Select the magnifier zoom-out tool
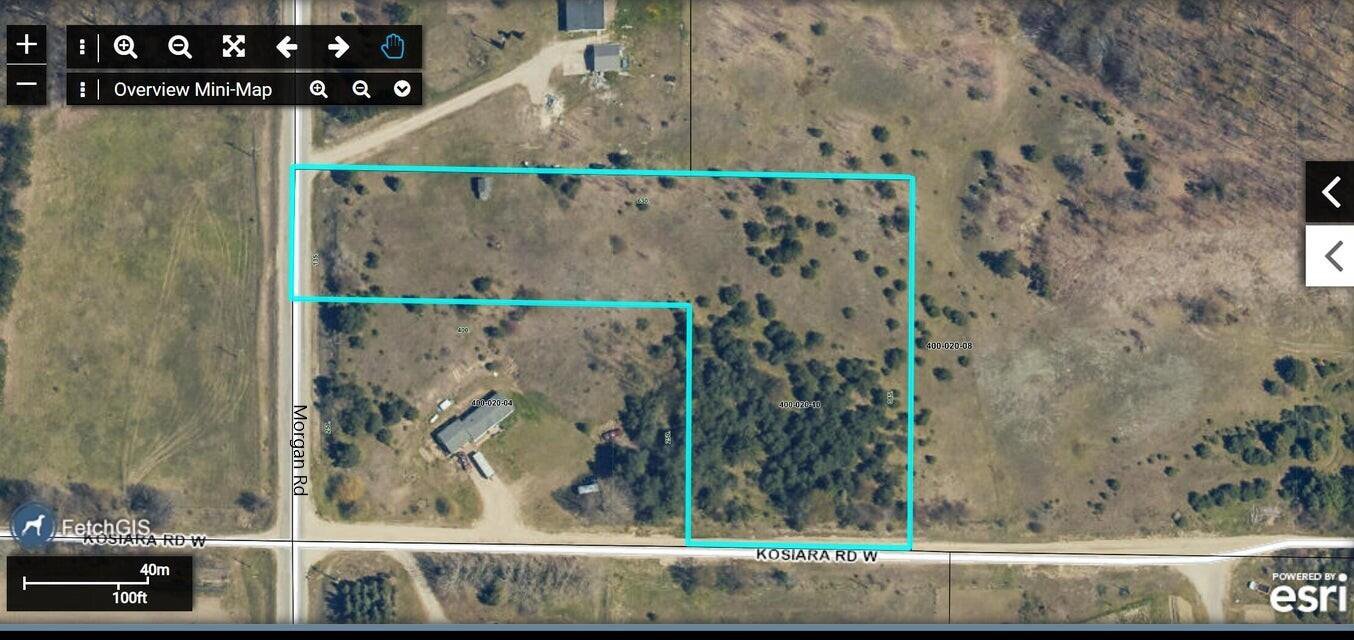Screen dimensions: 1354x640 pyautogui.click(x=179, y=47)
